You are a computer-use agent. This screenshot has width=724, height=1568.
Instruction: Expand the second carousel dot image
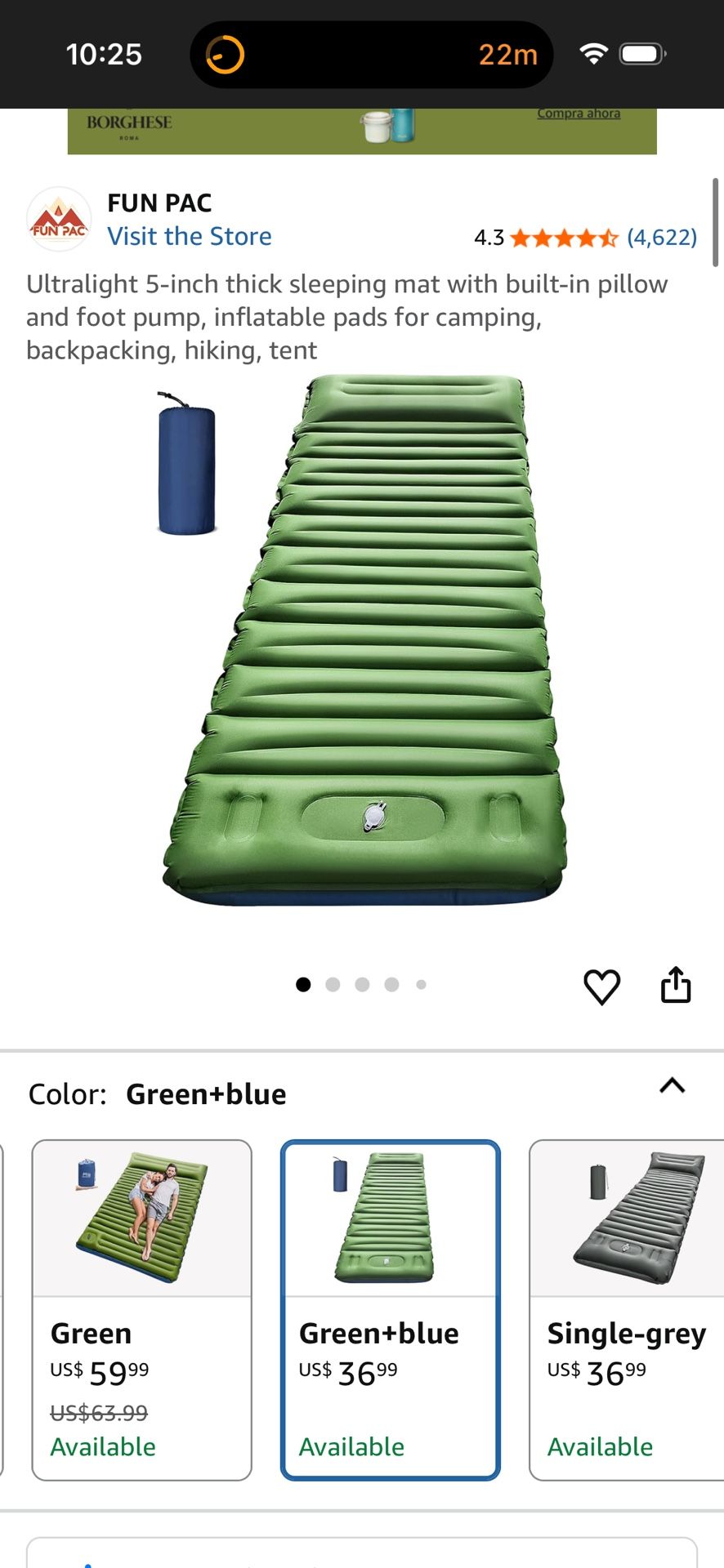pyautogui.click(x=333, y=985)
